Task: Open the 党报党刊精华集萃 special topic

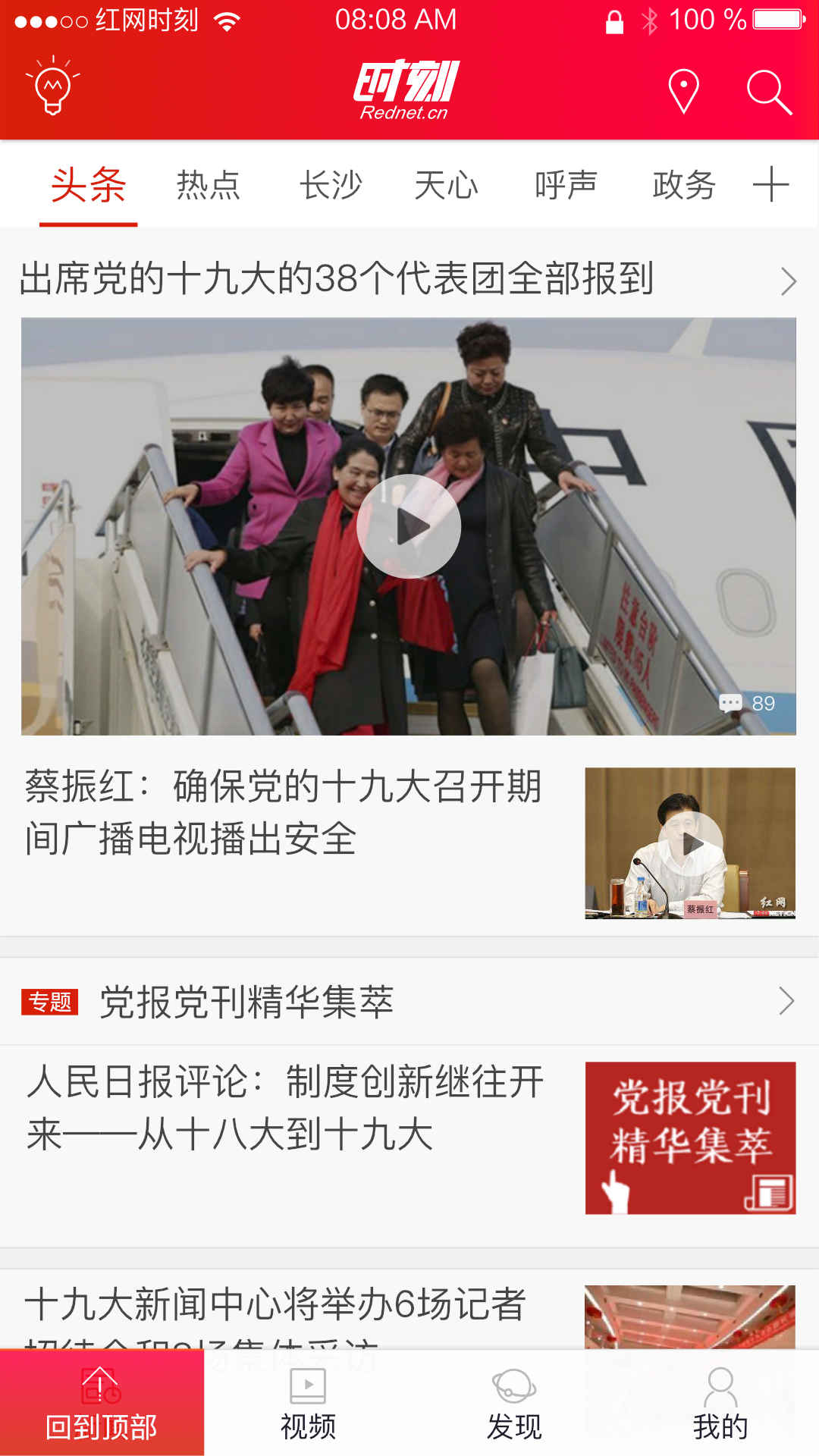Action: [247, 1002]
